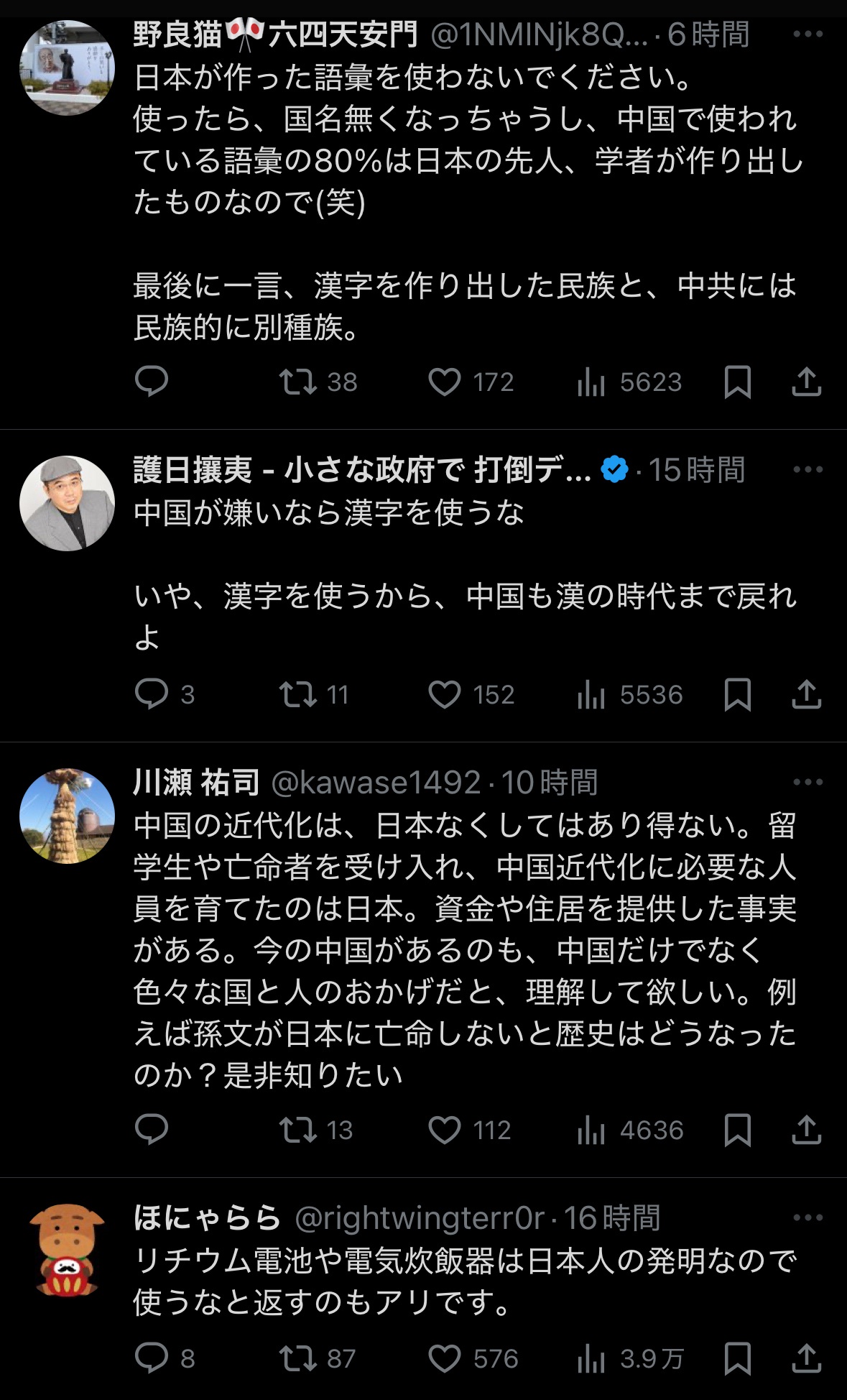Reply to the 野良猫 六四天安門 post
The height and width of the screenshot is (1400, 847).
[152, 381]
